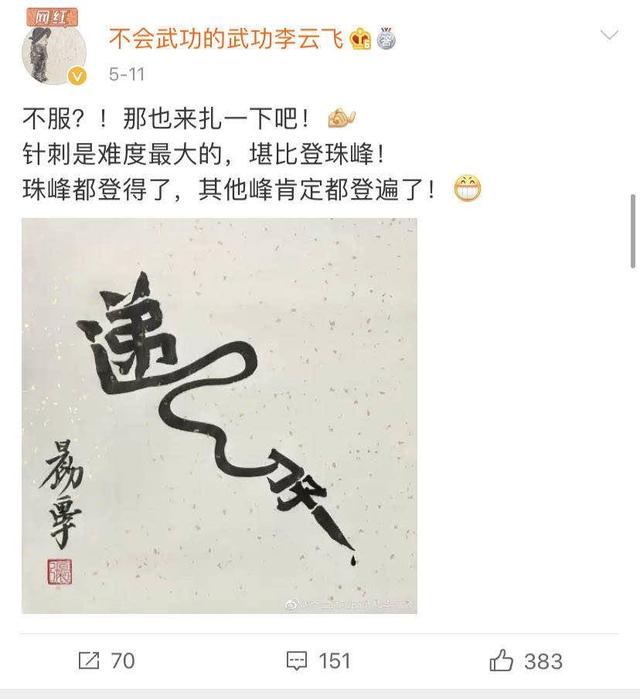Image resolution: width=640 pixels, height=699 pixels.
Task: Like the post with 383 likes
Action: [x=525, y=660]
